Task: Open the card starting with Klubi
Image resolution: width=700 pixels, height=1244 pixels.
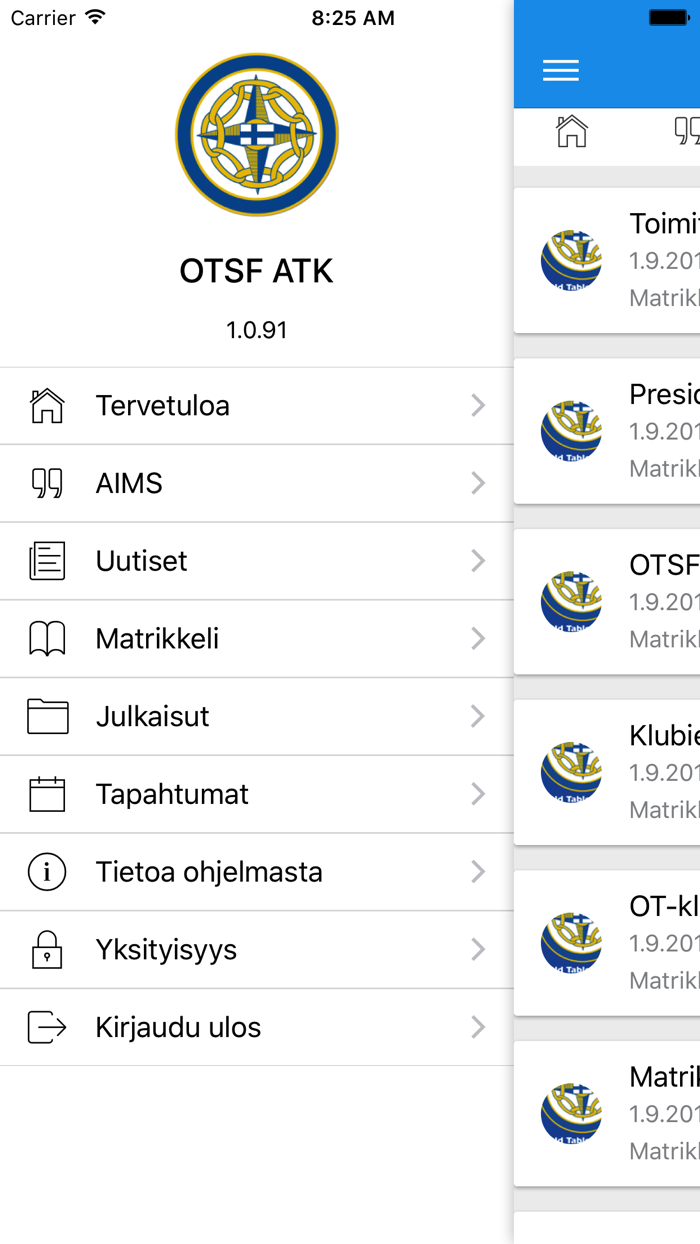Action: (607, 773)
